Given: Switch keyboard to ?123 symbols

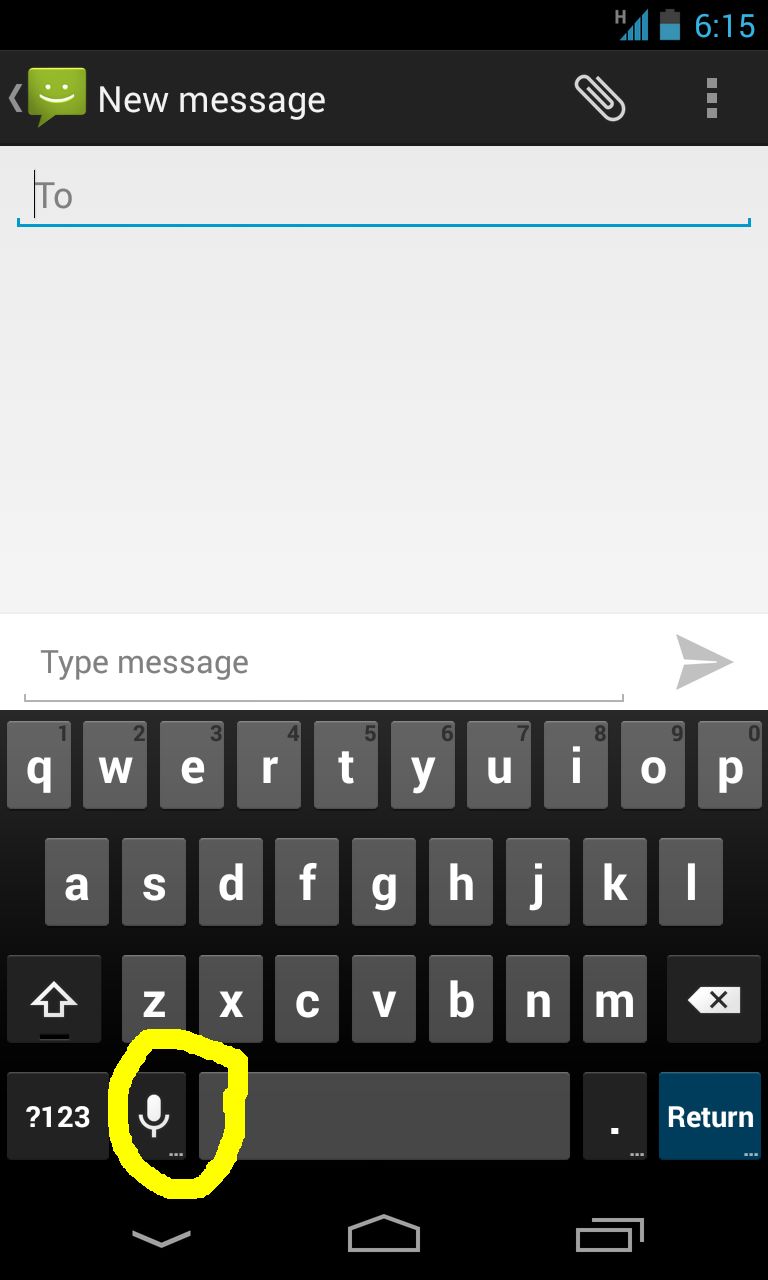Looking at the screenshot, I should click(x=58, y=1116).
